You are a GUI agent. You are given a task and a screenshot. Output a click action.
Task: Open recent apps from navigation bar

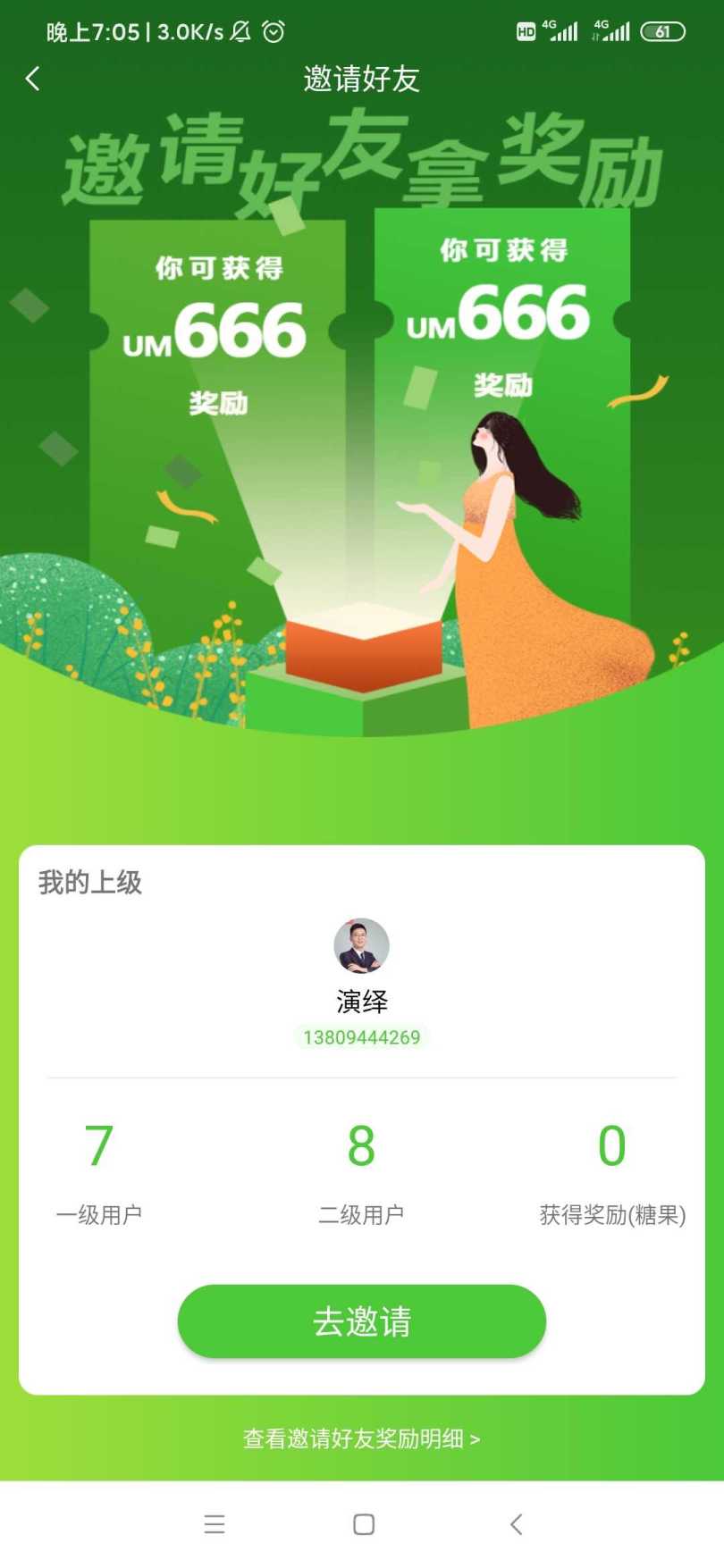(214, 1524)
